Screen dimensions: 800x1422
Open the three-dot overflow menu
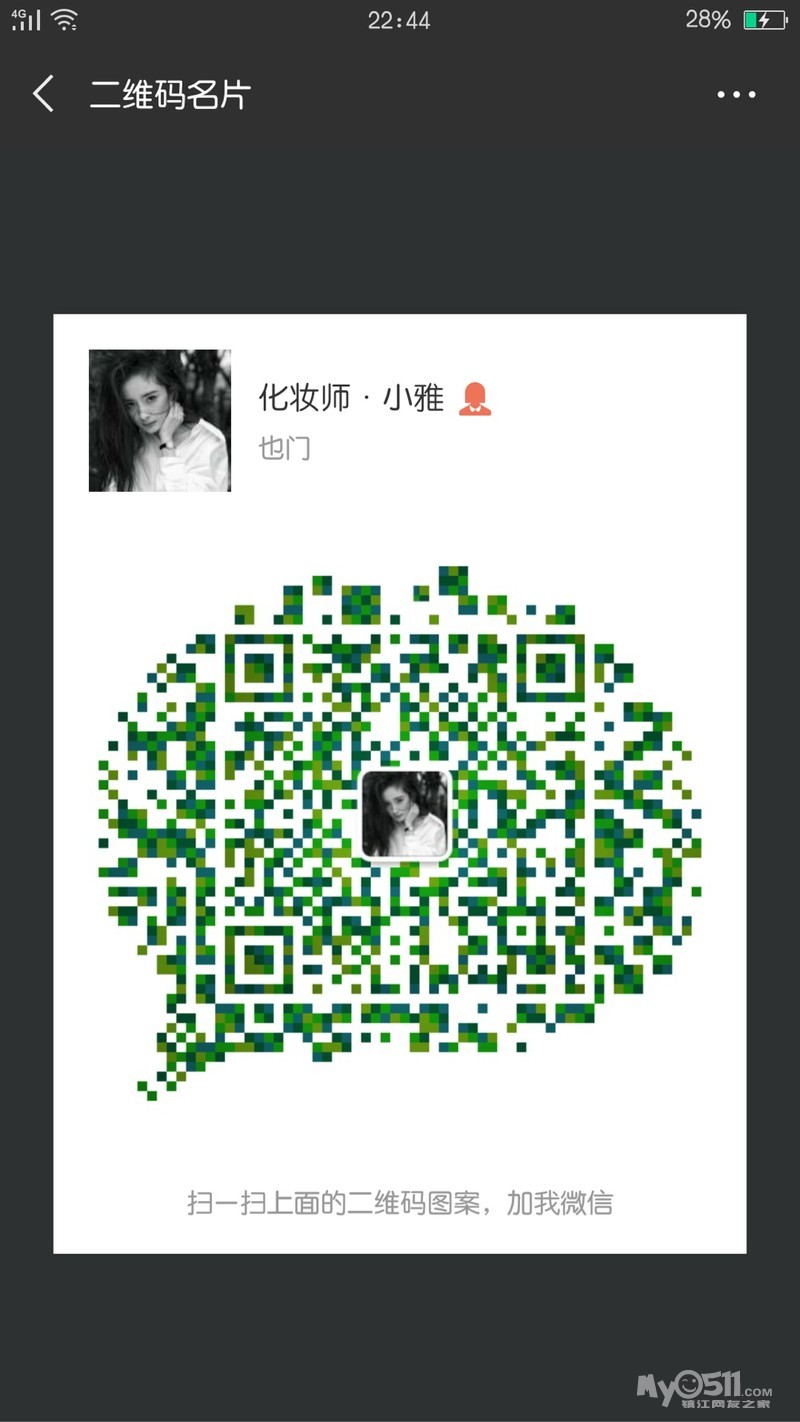click(736, 95)
